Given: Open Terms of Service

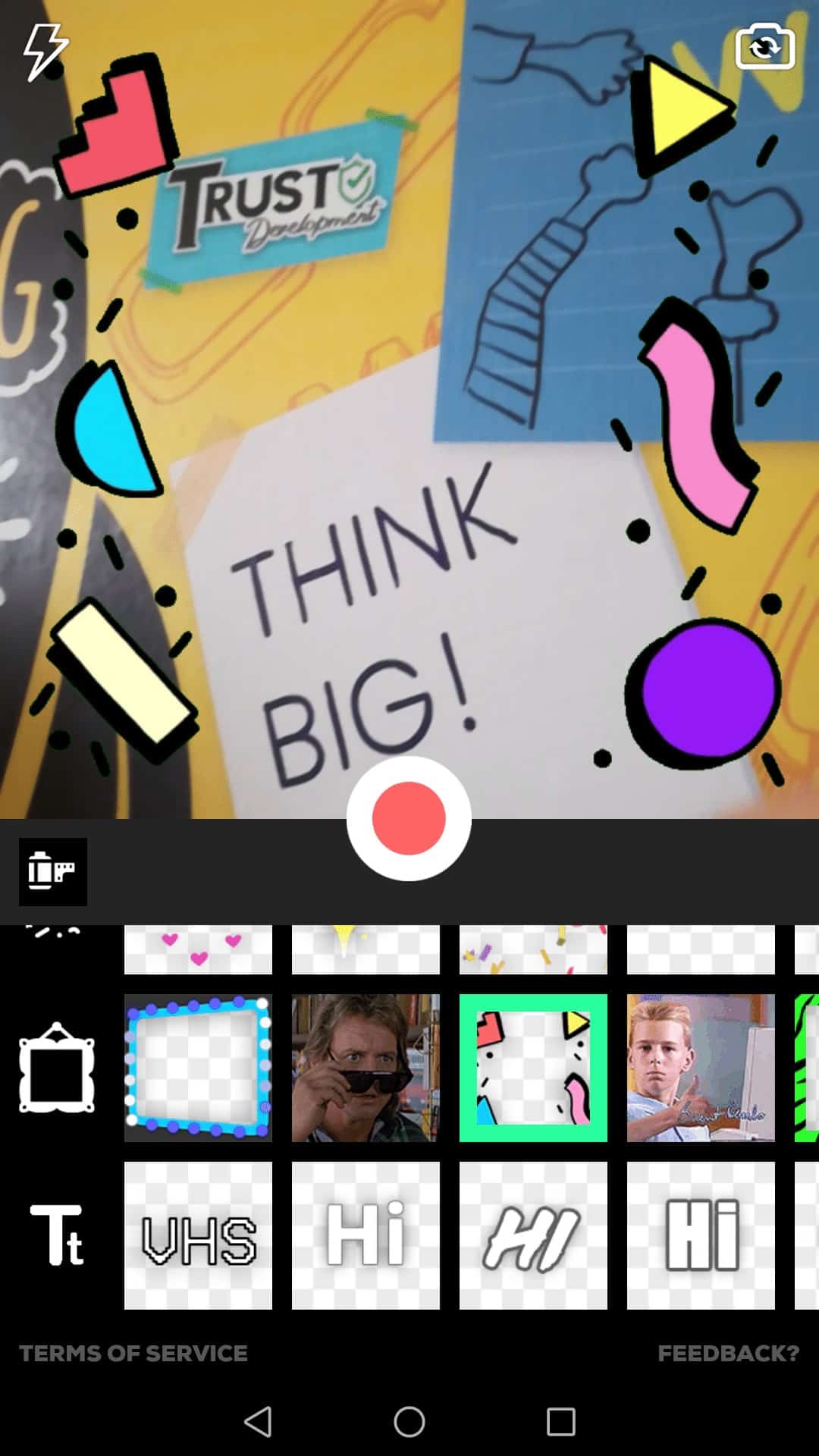Looking at the screenshot, I should (133, 1354).
